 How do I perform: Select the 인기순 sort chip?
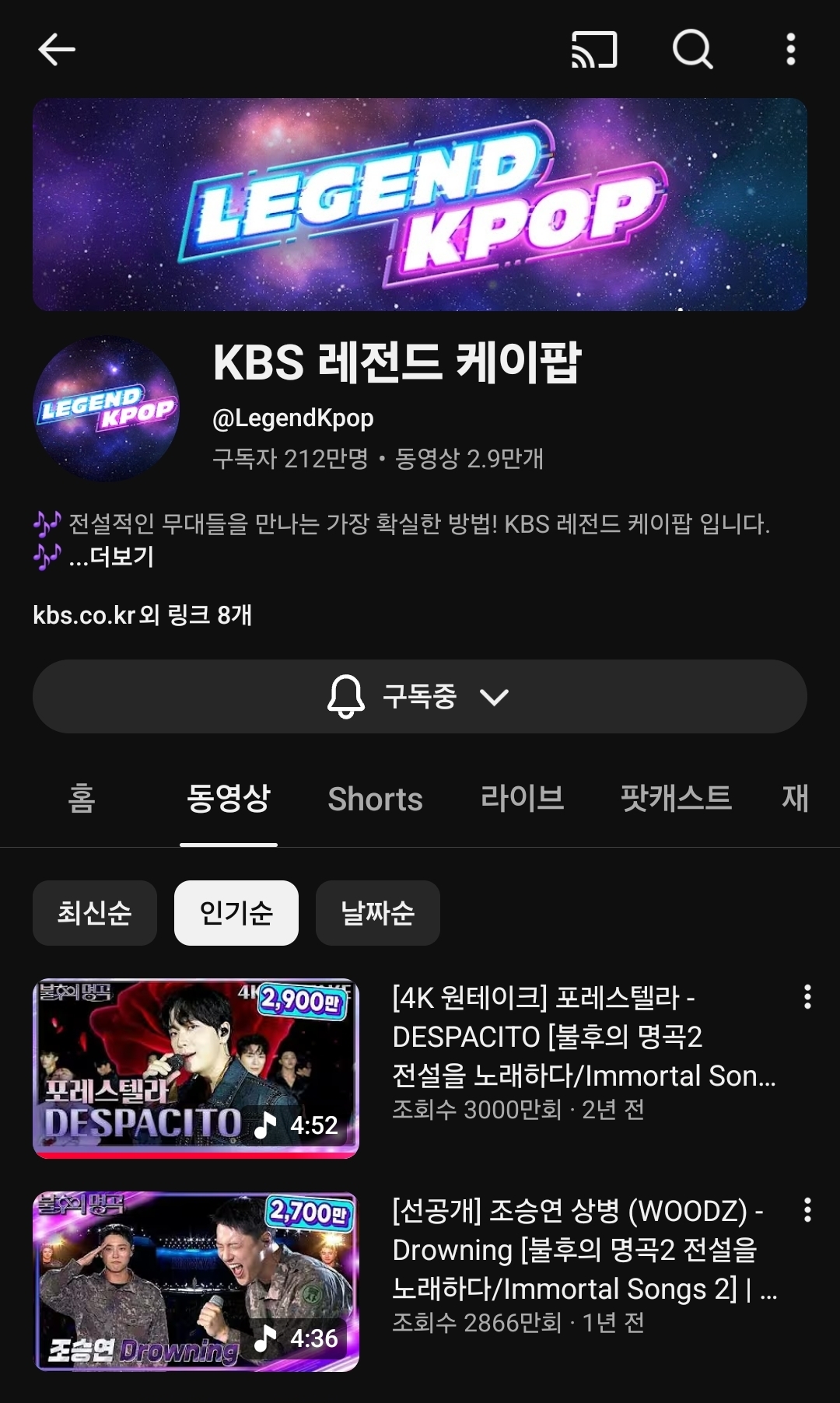pyautogui.click(x=236, y=913)
